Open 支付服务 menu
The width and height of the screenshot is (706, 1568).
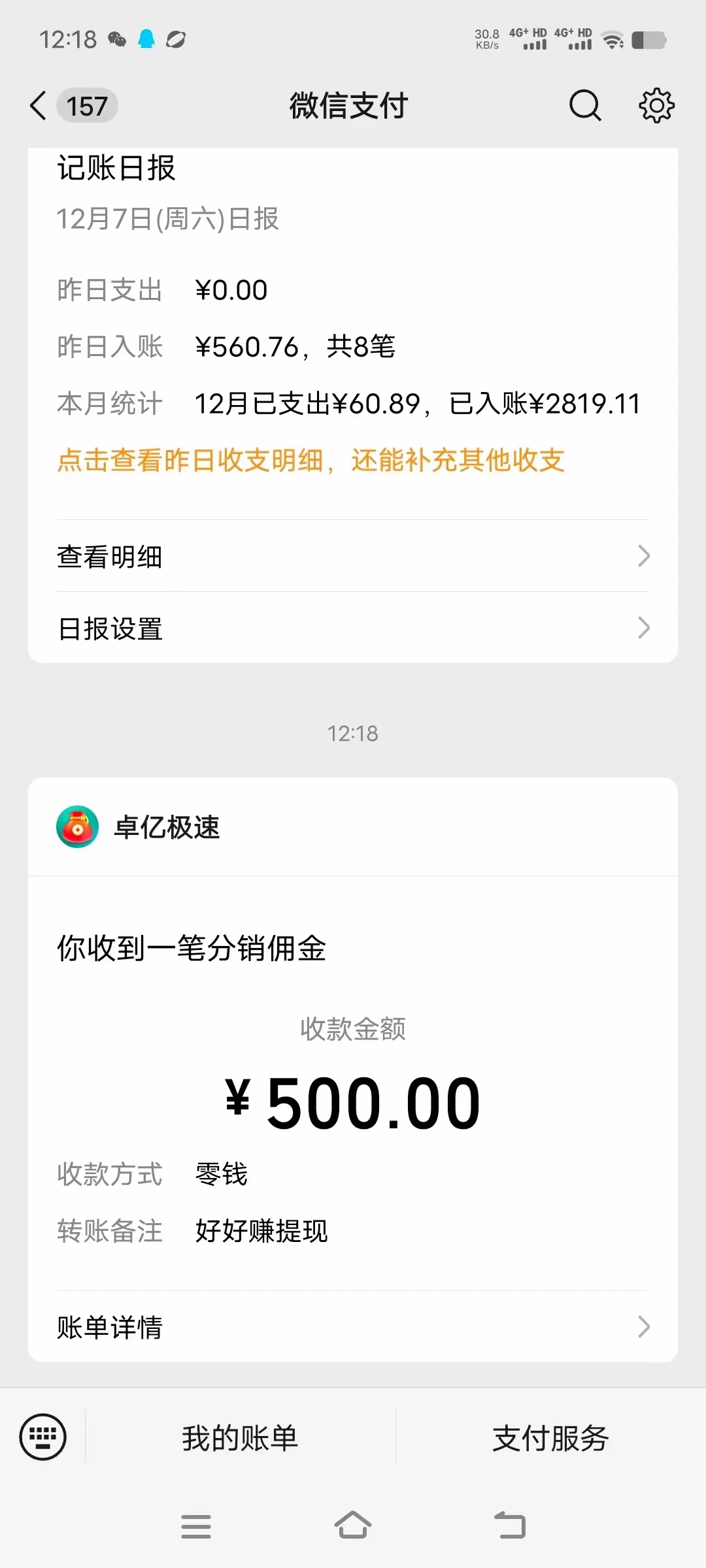pos(550,1438)
